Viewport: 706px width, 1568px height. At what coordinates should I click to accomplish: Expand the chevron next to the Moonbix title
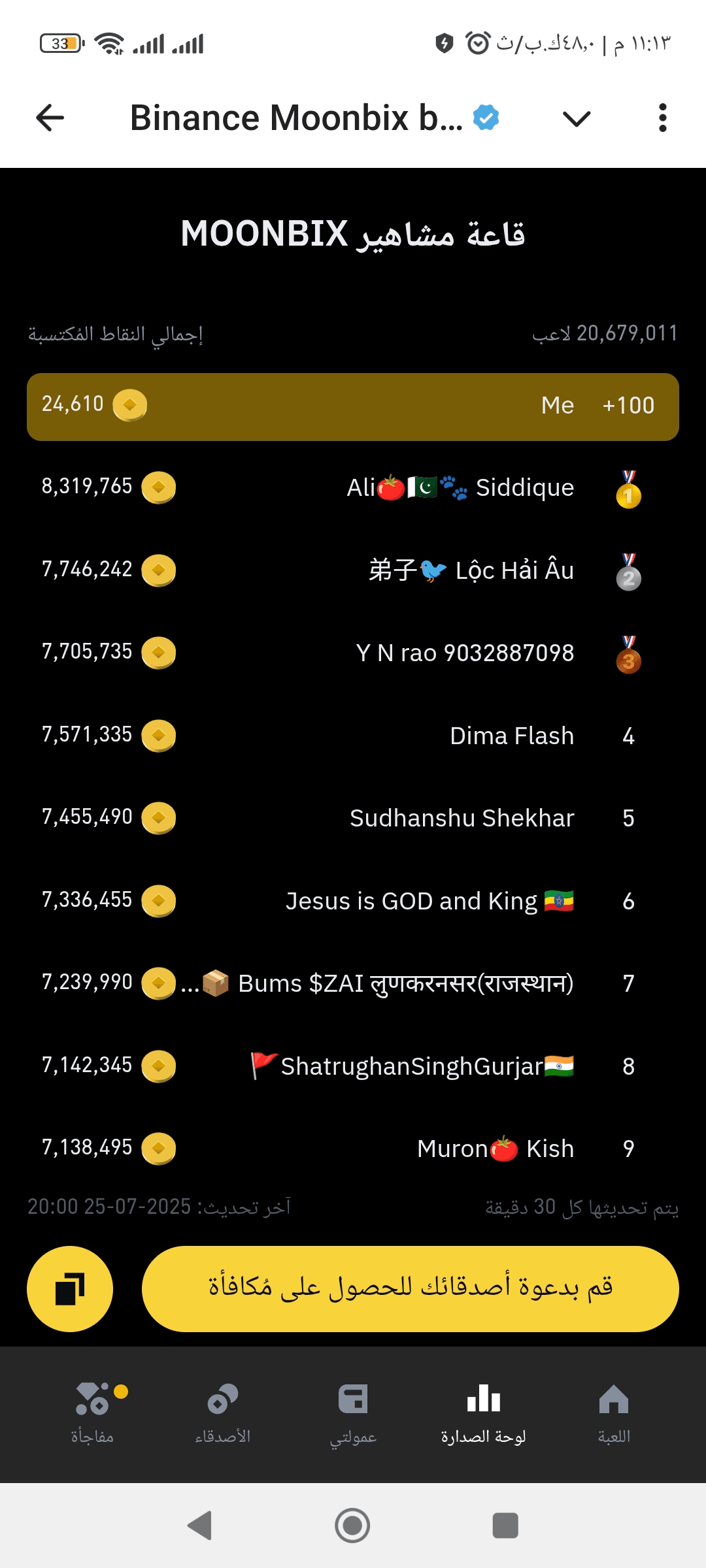577,119
